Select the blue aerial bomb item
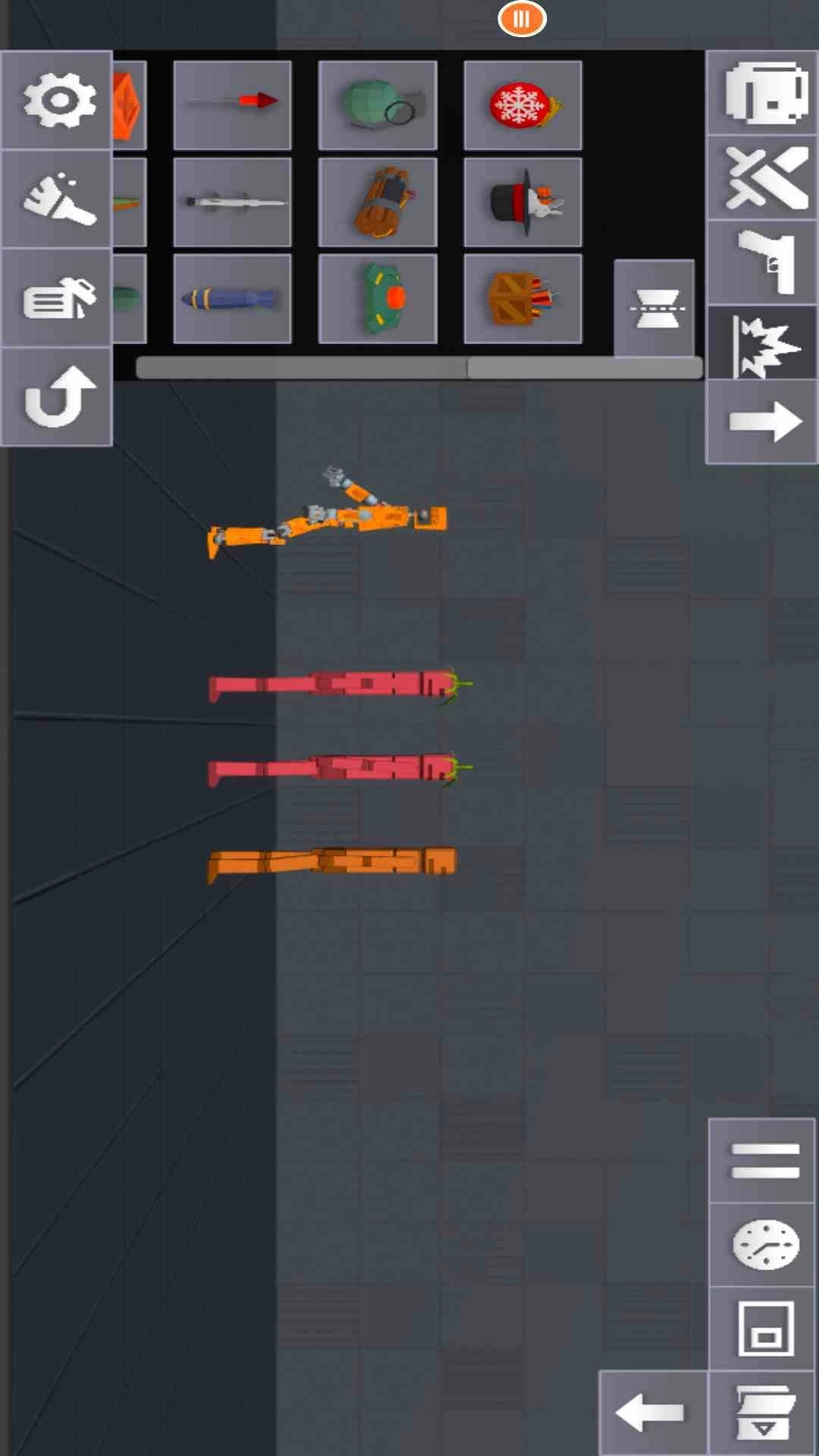 tap(232, 299)
